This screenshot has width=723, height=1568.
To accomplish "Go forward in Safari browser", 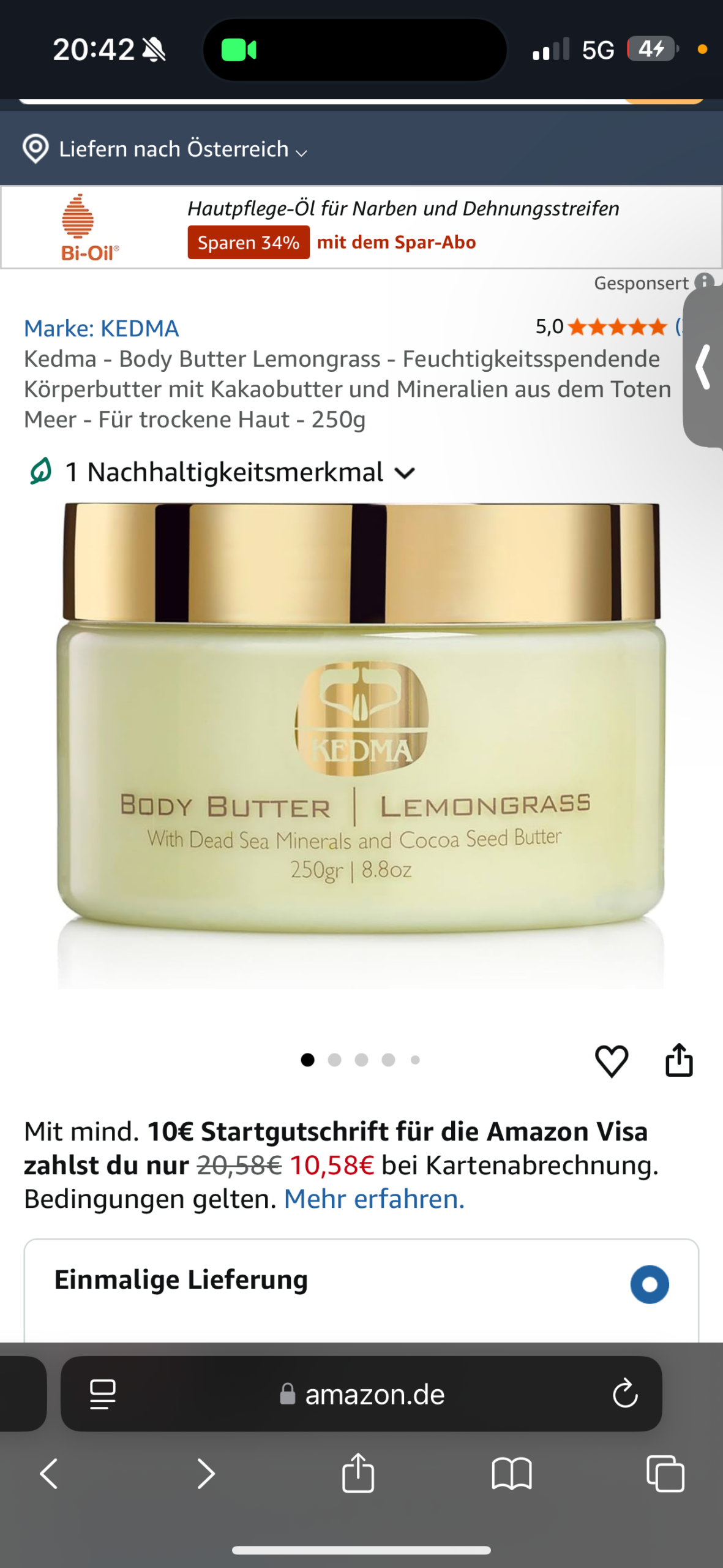I will coord(206,1473).
